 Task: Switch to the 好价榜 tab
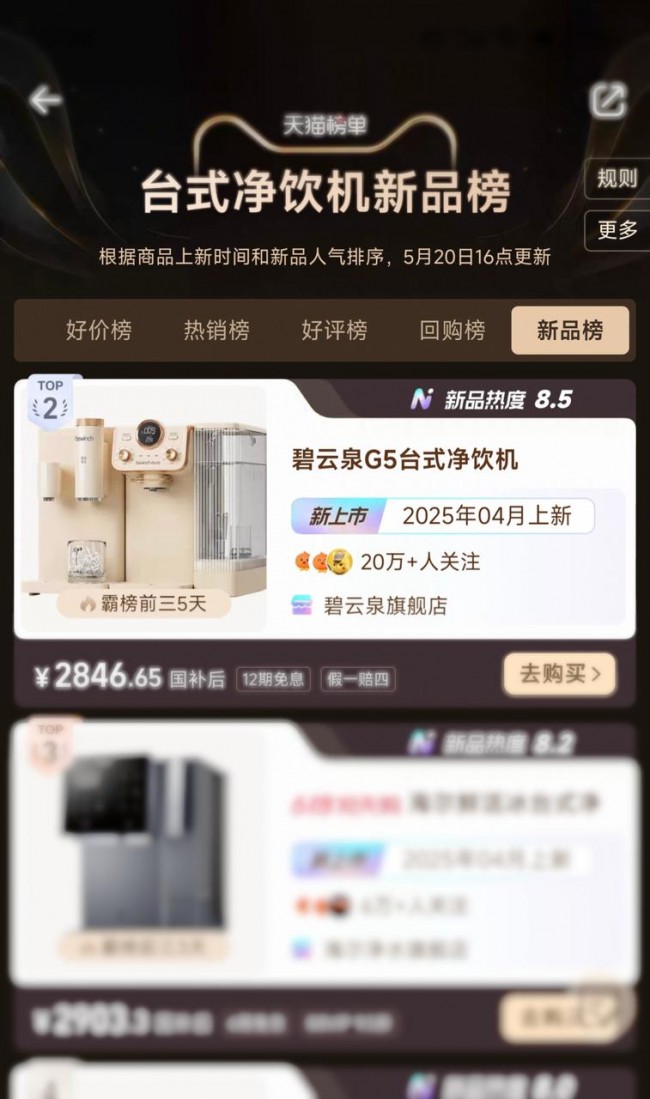[x=98, y=331]
